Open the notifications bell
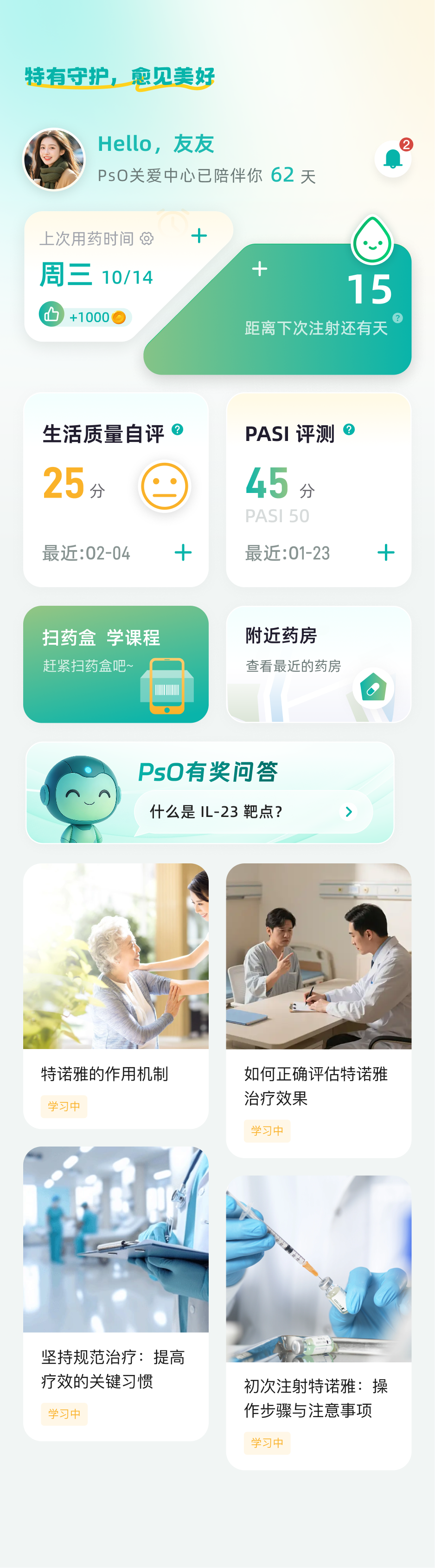Screen dimensions: 435x1568 (x=393, y=159)
